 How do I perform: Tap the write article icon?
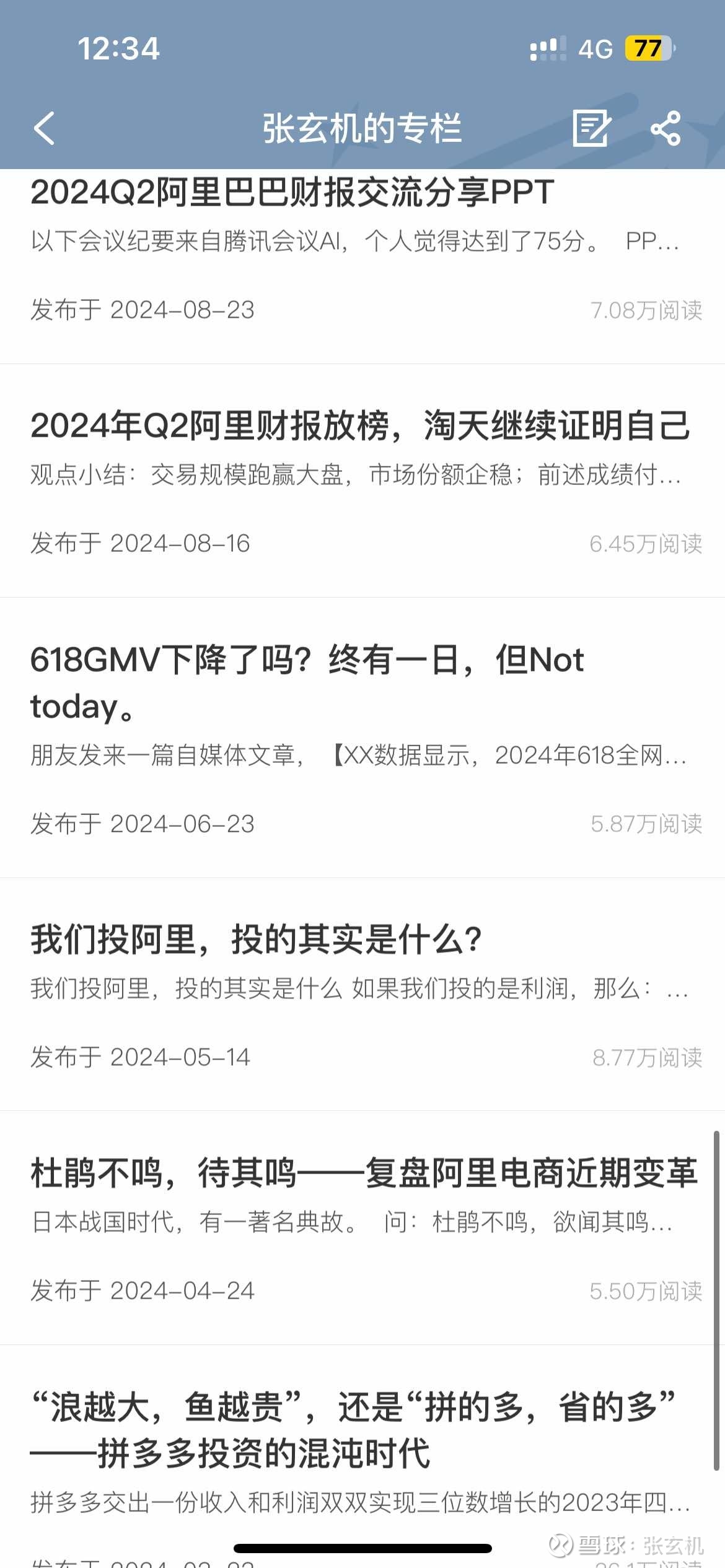(591, 129)
